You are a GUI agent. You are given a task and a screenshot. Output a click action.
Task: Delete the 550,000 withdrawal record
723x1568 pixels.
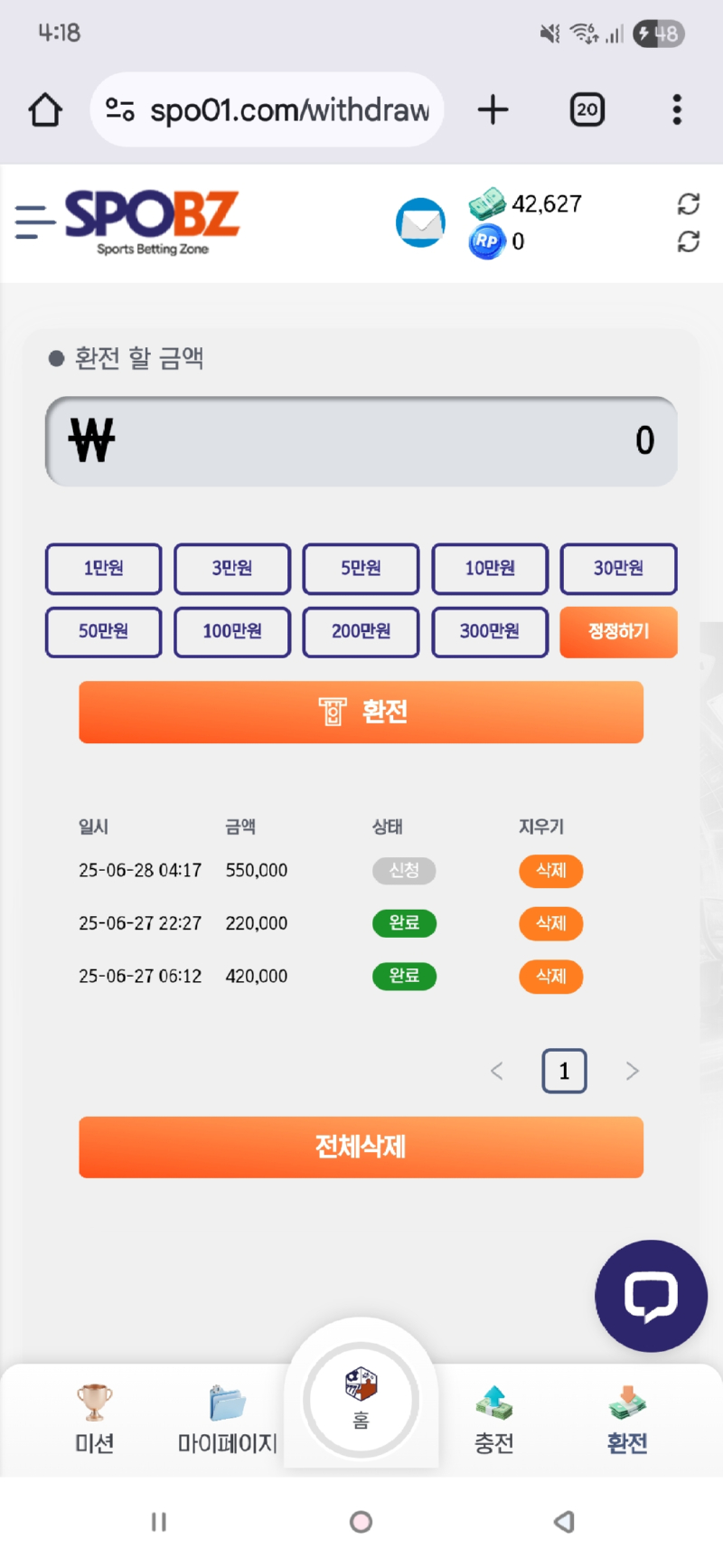point(550,871)
